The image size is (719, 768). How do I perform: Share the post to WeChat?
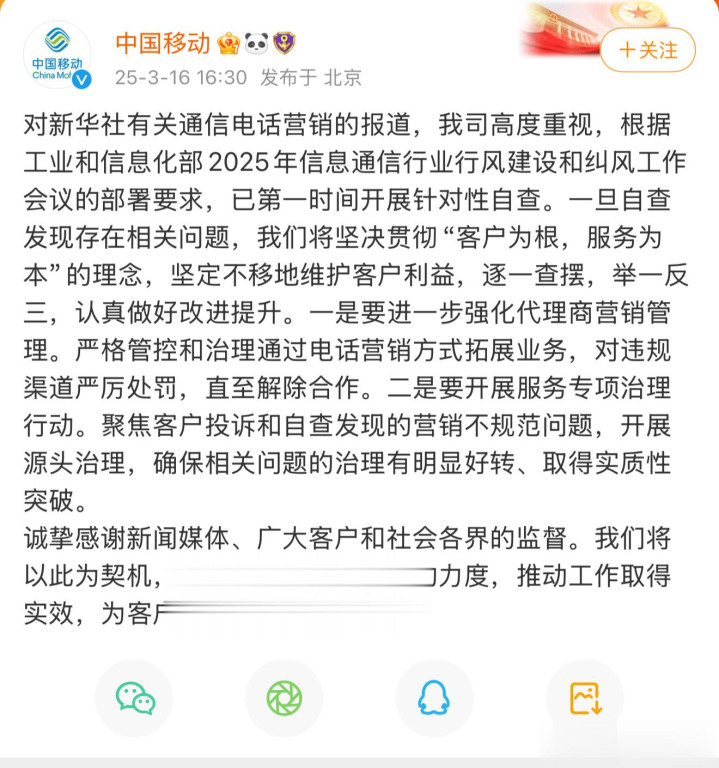click(135, 698)
